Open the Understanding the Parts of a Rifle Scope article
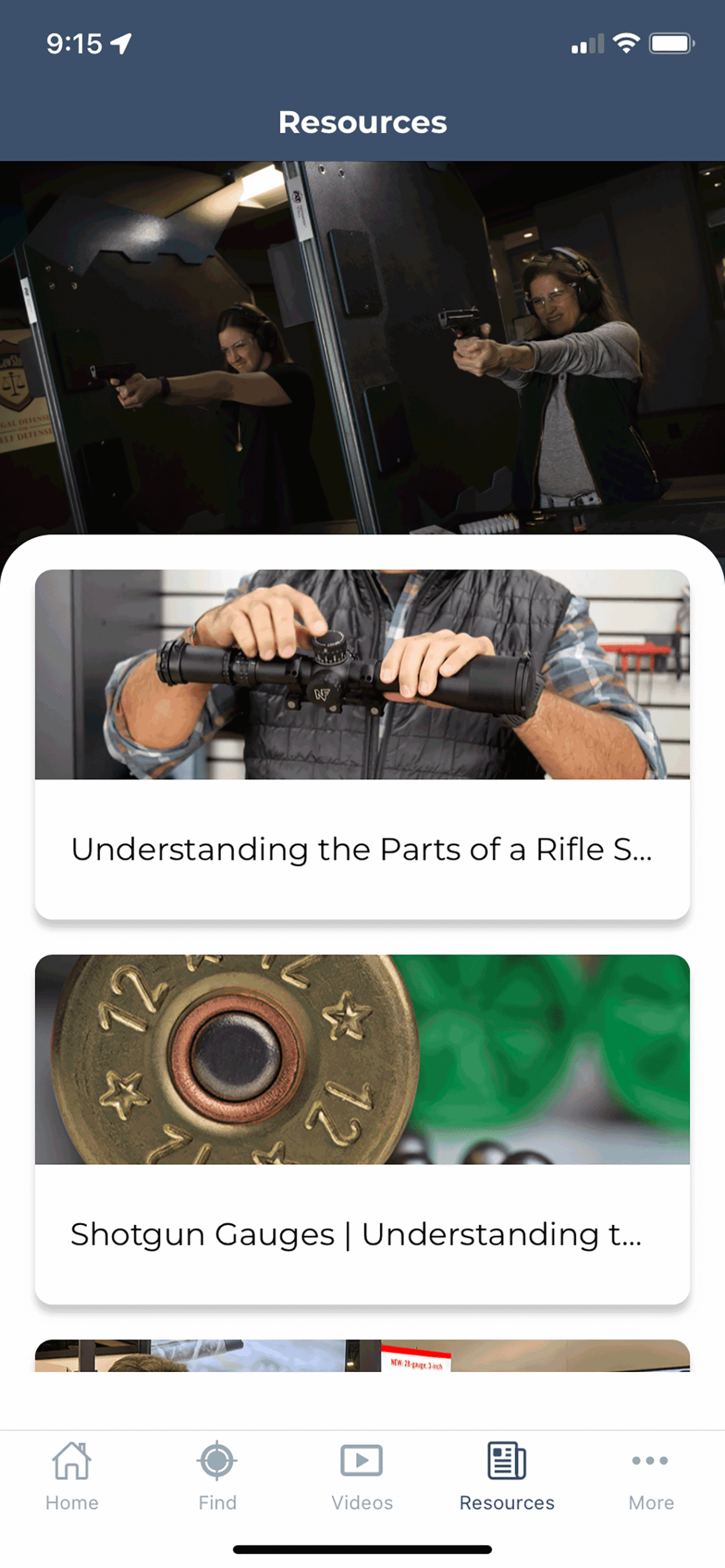 click(362, 744)
